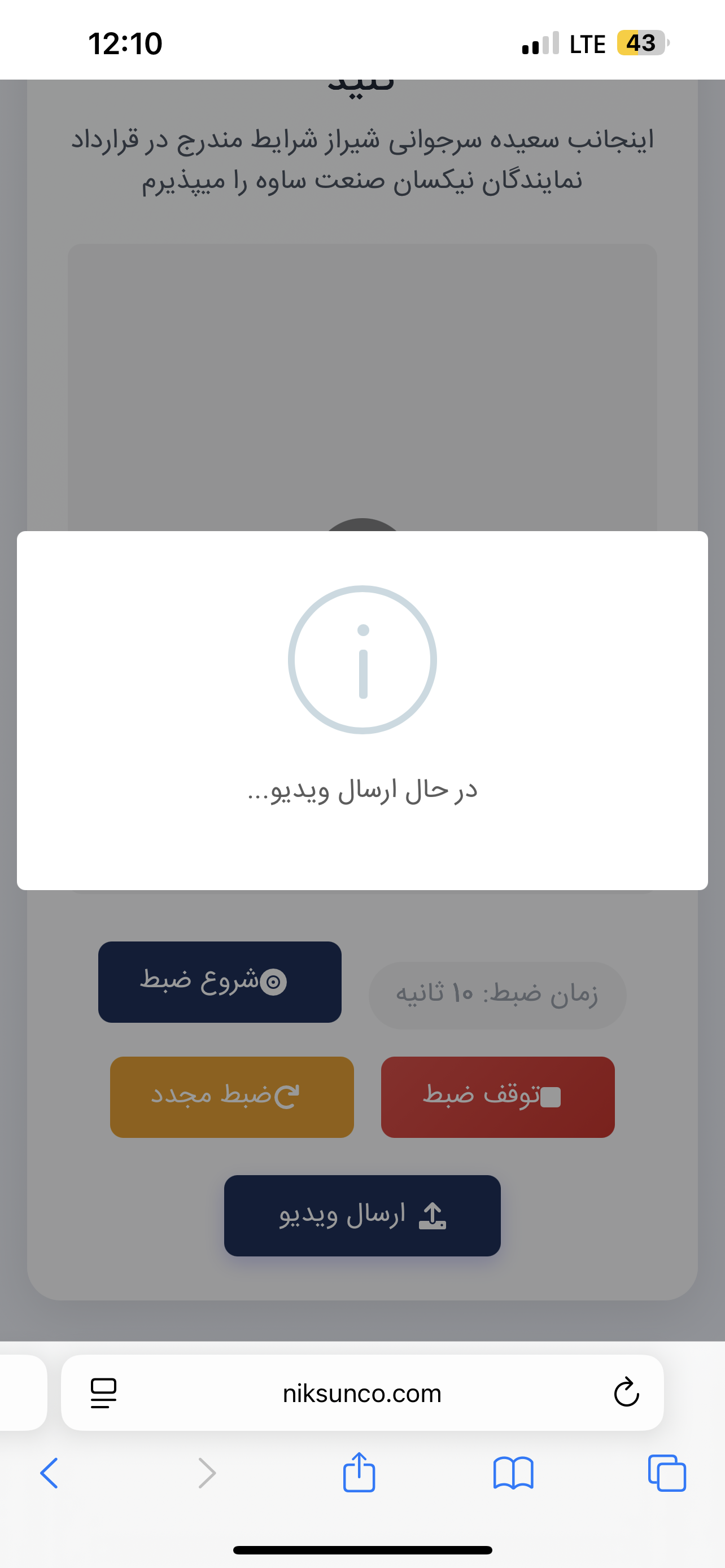The width and height of the screenshot is (725, 1568).
Task: Re-record using ضبط مجدد button
Action: tap(232, 1097)
